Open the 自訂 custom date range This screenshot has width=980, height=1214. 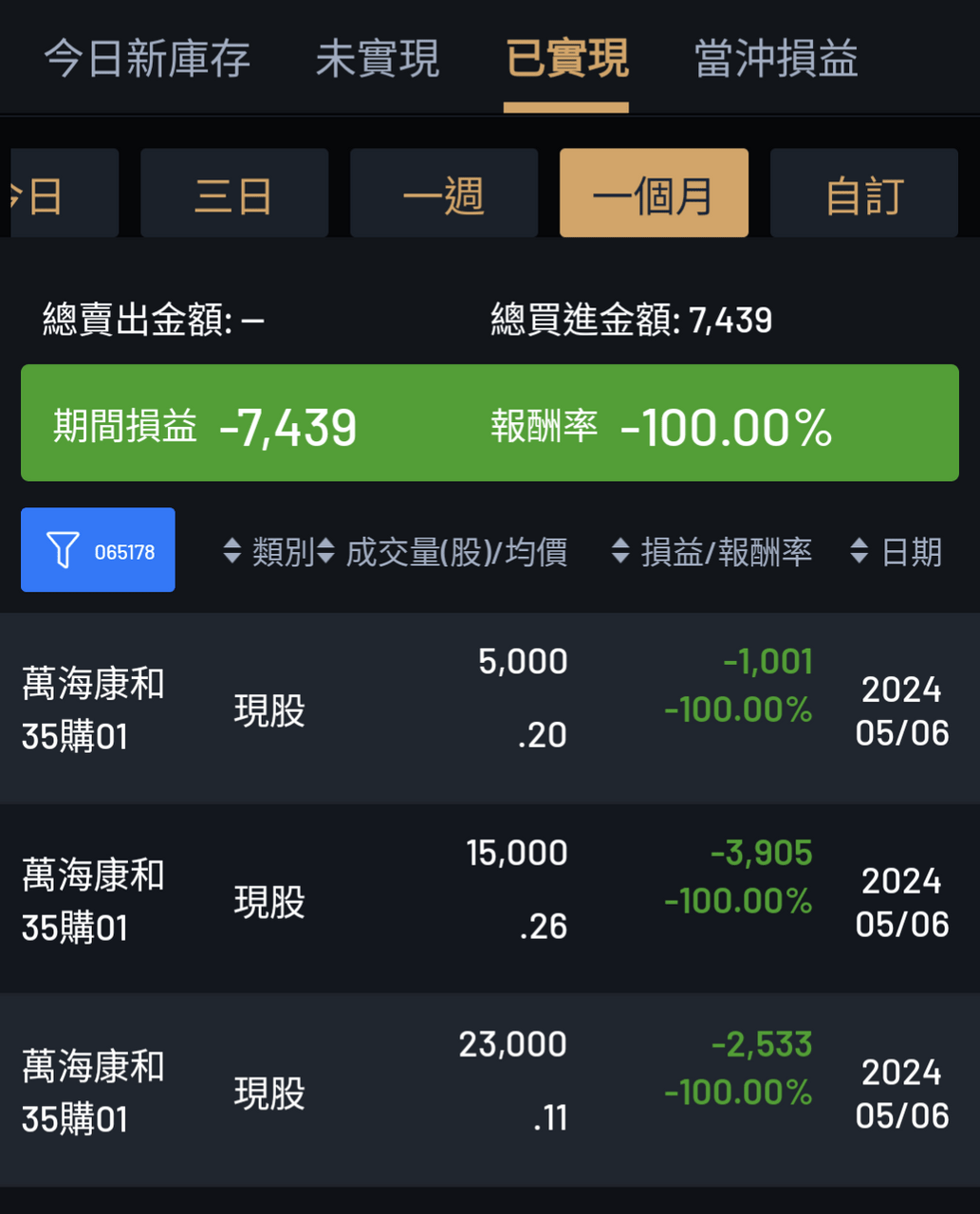tap(863, 192)
